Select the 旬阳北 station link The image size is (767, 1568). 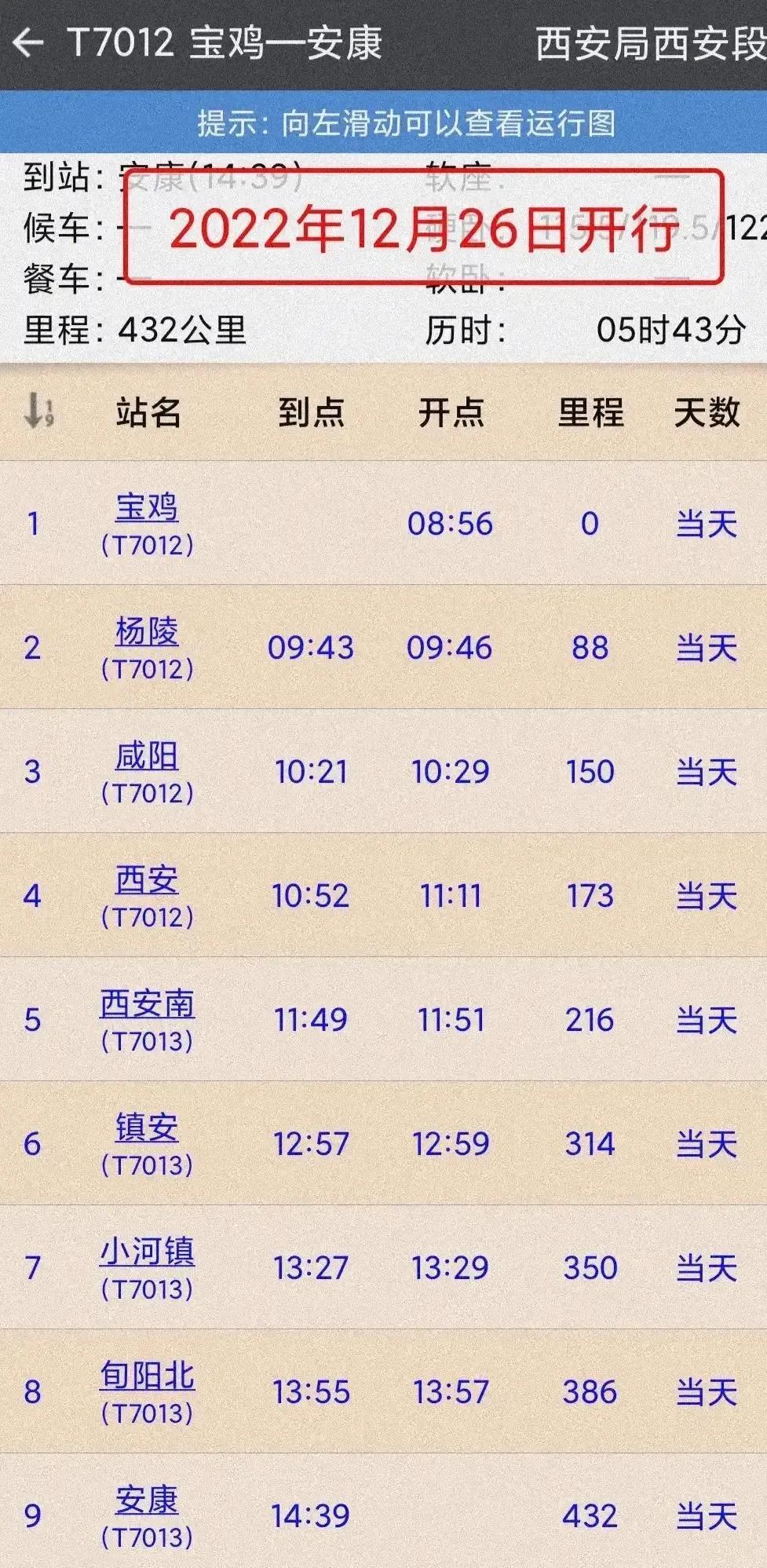(147, 1376)
